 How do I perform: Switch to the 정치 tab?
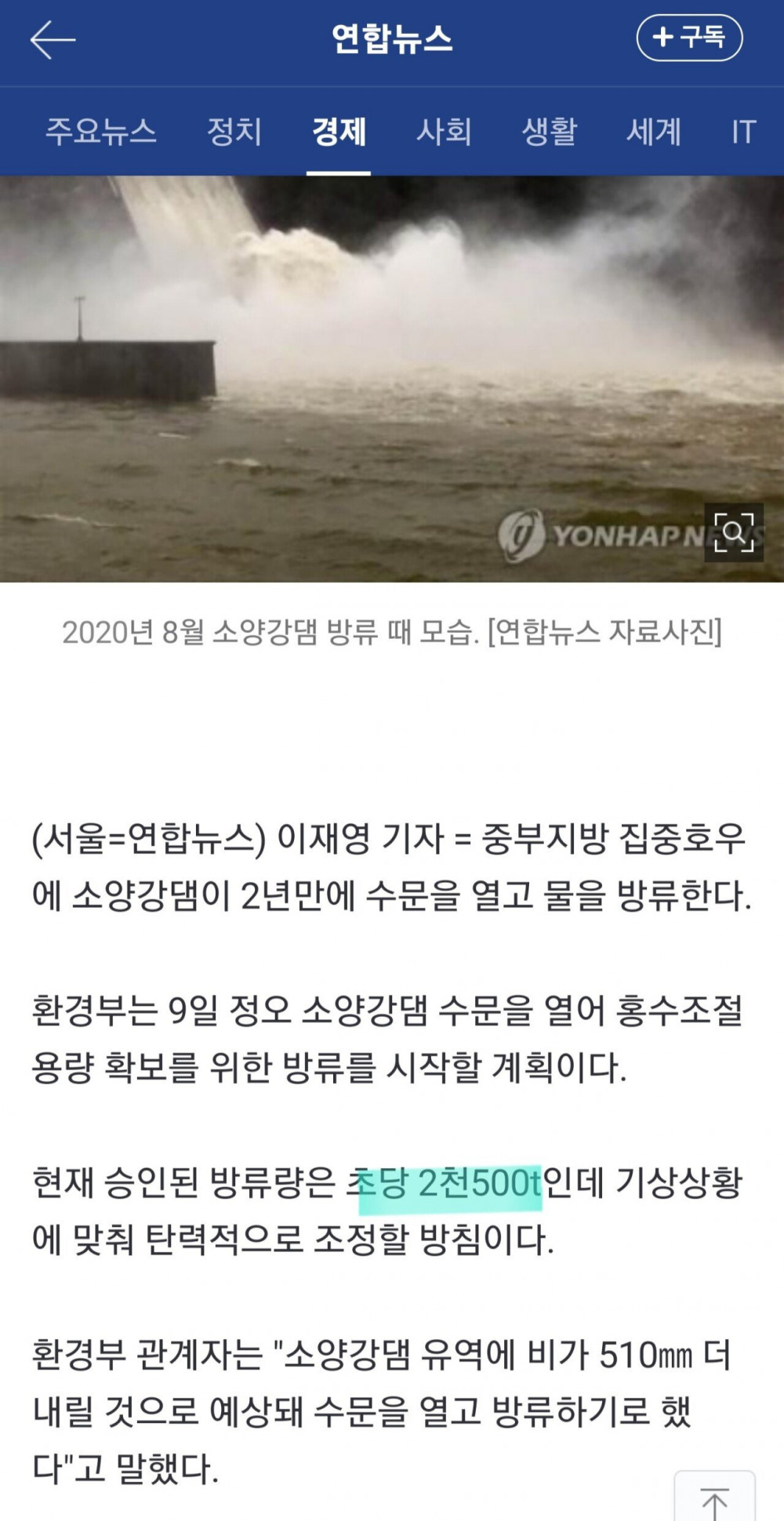[234, 131]
